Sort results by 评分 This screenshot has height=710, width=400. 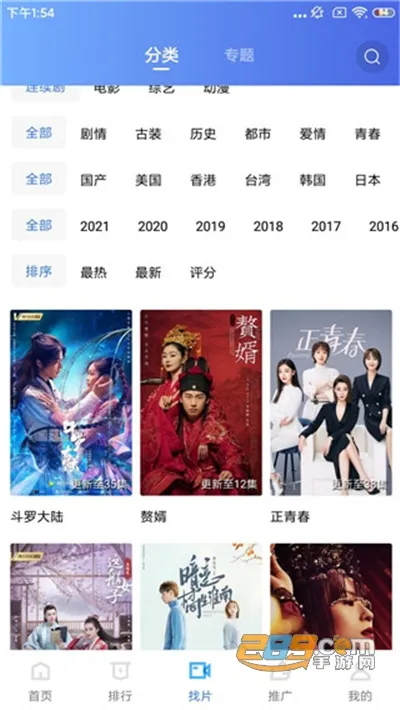[203, 272]
